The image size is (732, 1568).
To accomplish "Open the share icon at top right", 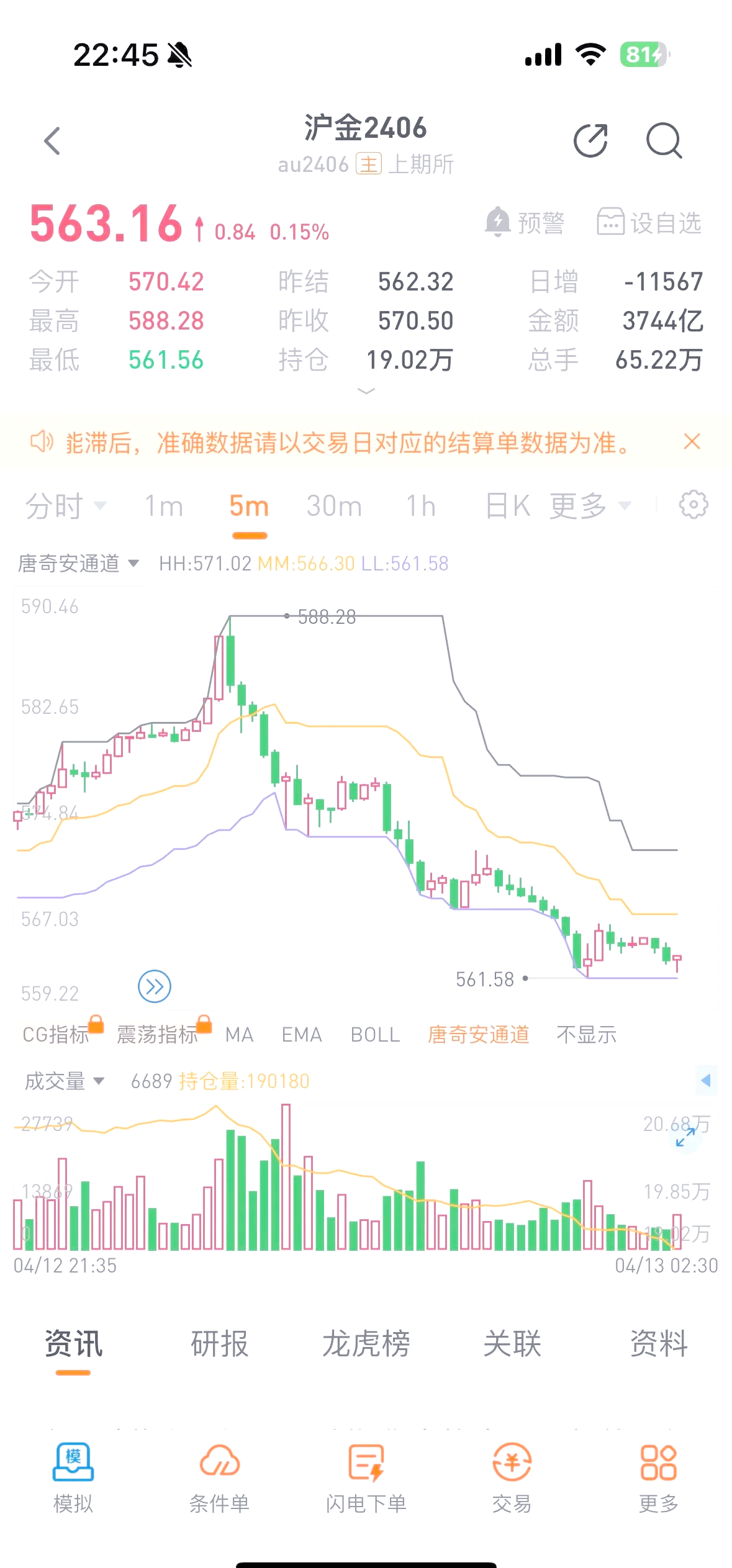I will click(x=590, y=141).
